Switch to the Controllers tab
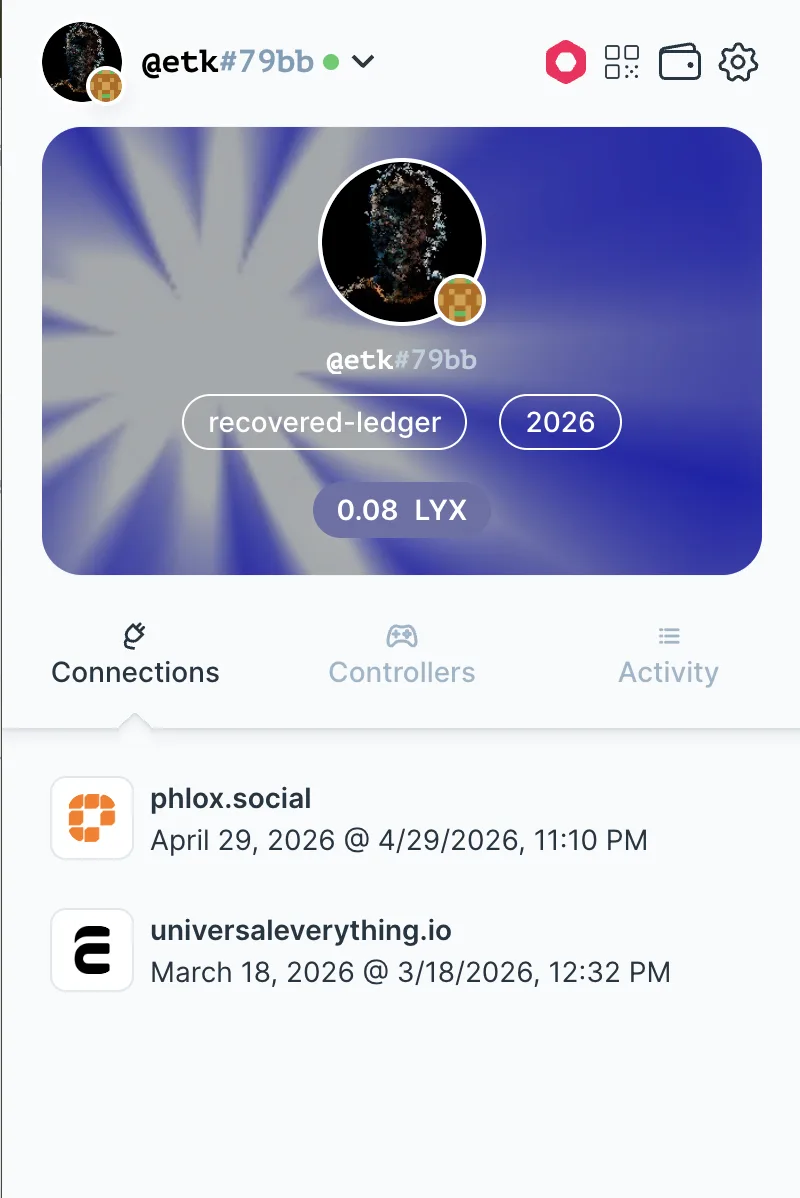The width and height of the screenshot is (800, 1198). click(x=402, y=656)
